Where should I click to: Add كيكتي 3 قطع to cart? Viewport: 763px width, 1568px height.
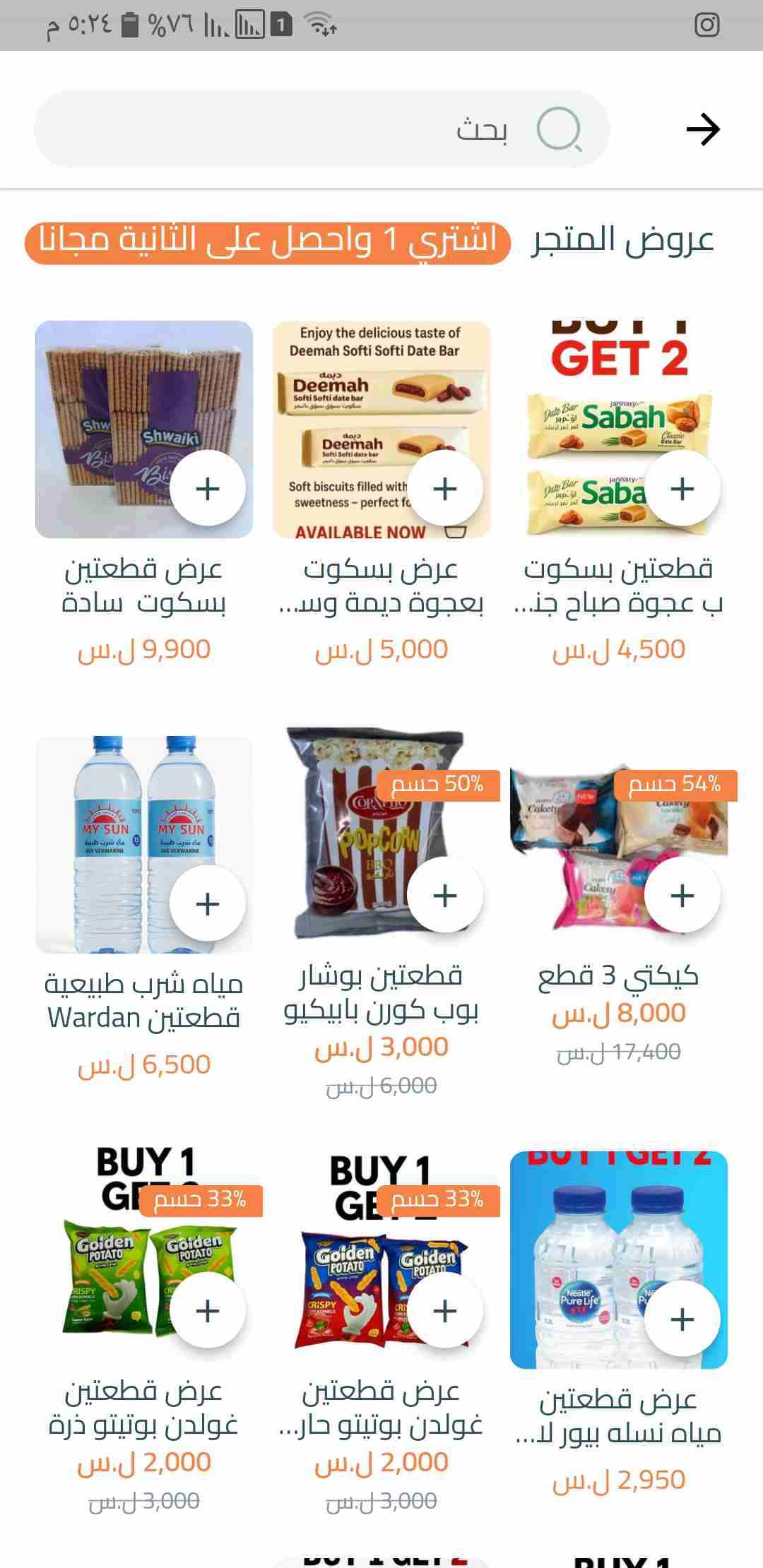click(682, 896)
